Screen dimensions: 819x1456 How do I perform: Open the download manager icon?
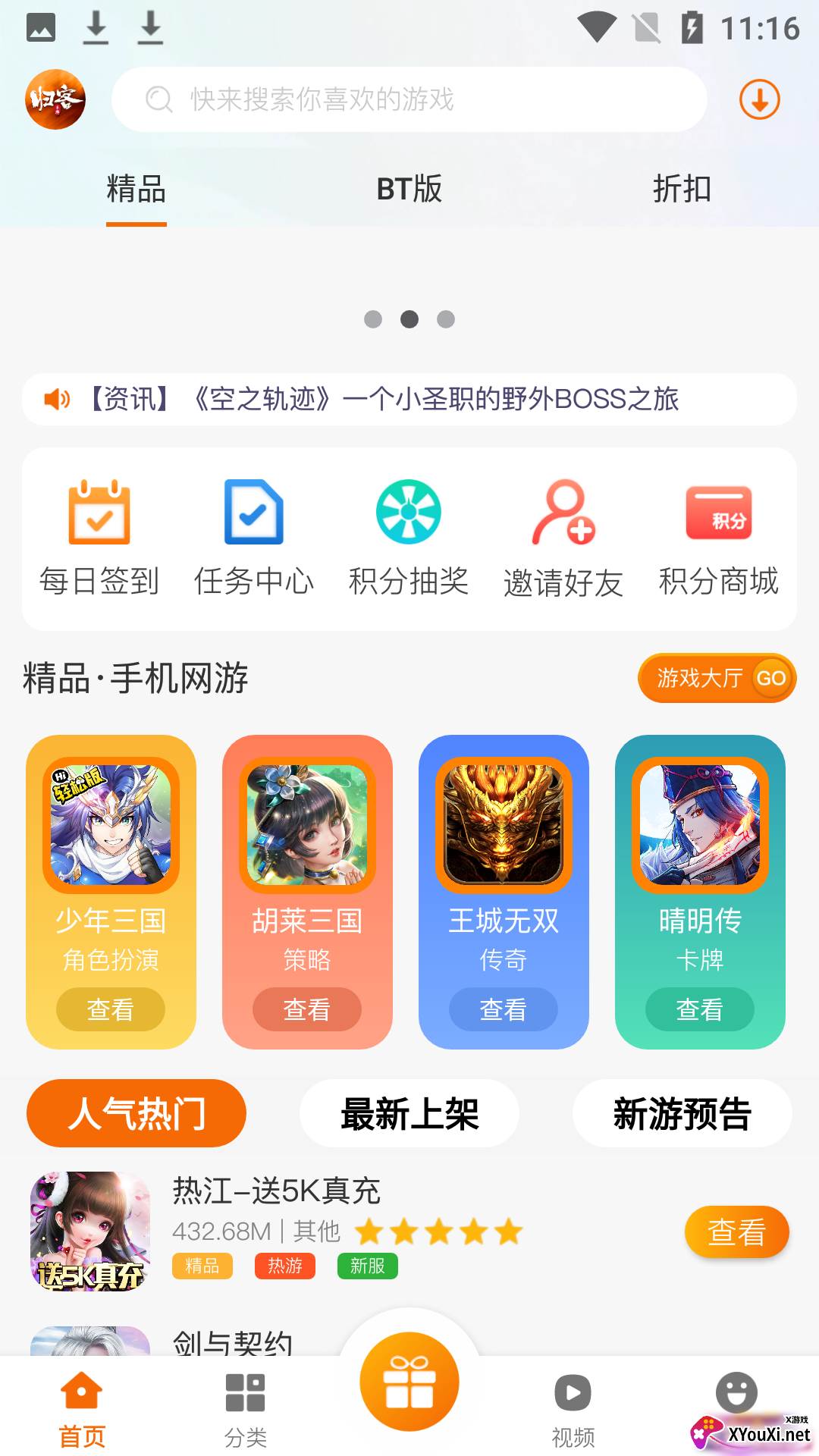(759, 99)
